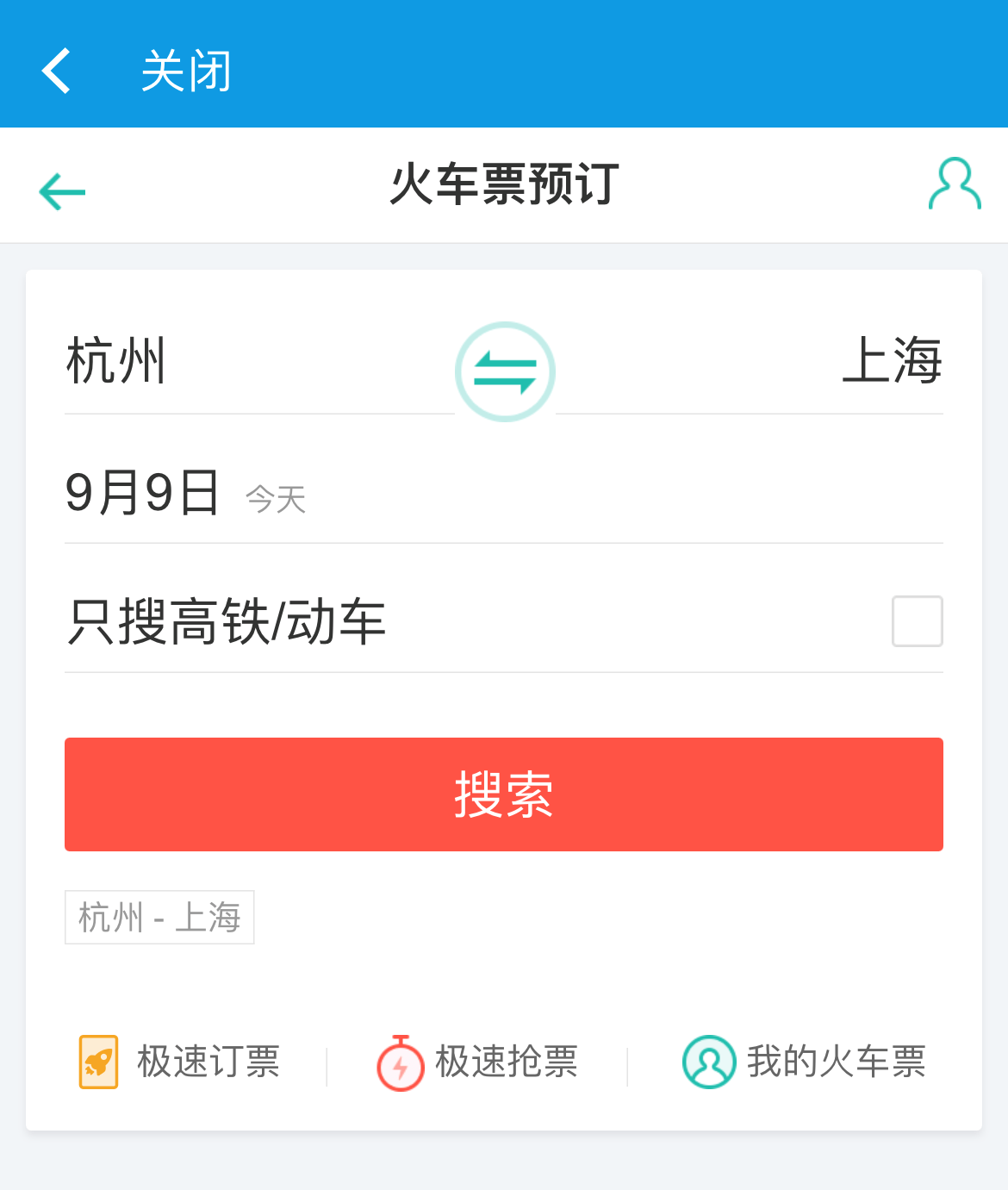Click the teal back arrow
Viewport: 1008px width, 1190px height.
coord(60,190)
